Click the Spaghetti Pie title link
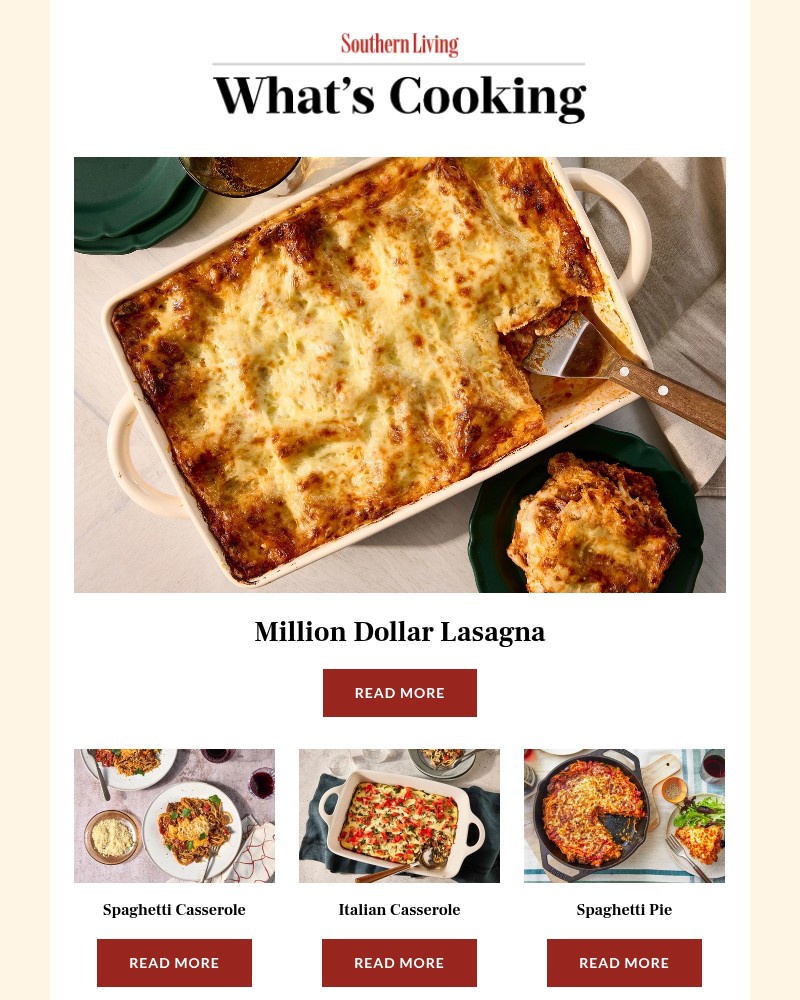 624,910
